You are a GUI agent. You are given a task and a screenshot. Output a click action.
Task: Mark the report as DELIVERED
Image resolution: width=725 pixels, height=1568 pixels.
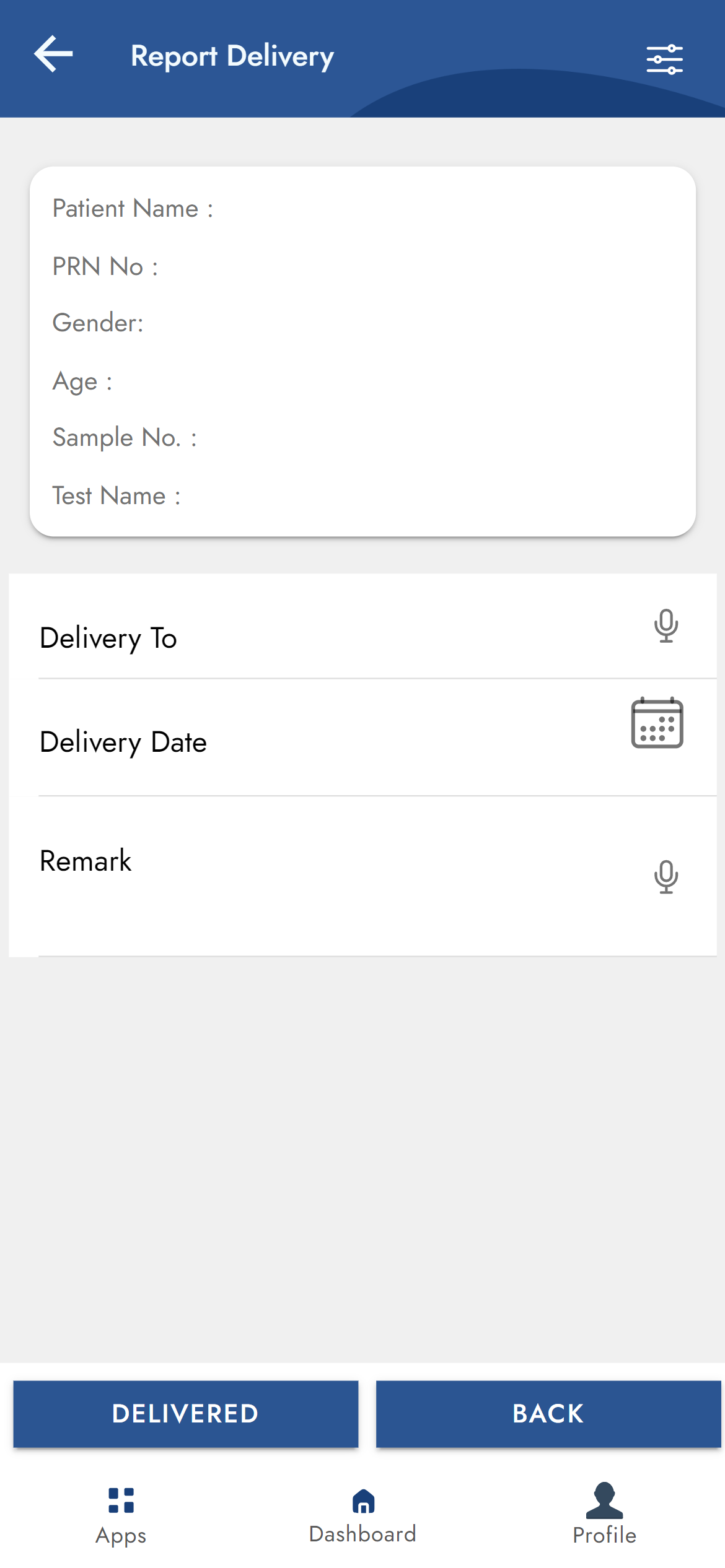[x=185, y=1414]
